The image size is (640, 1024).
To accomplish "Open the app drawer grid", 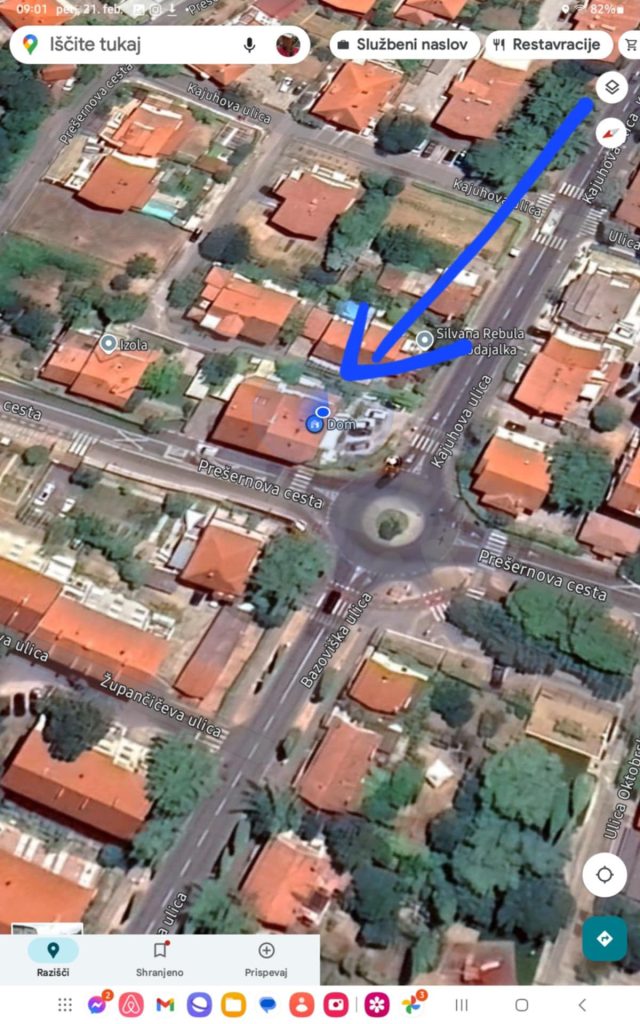I will pyautogui.click(x=65, y=1004).
